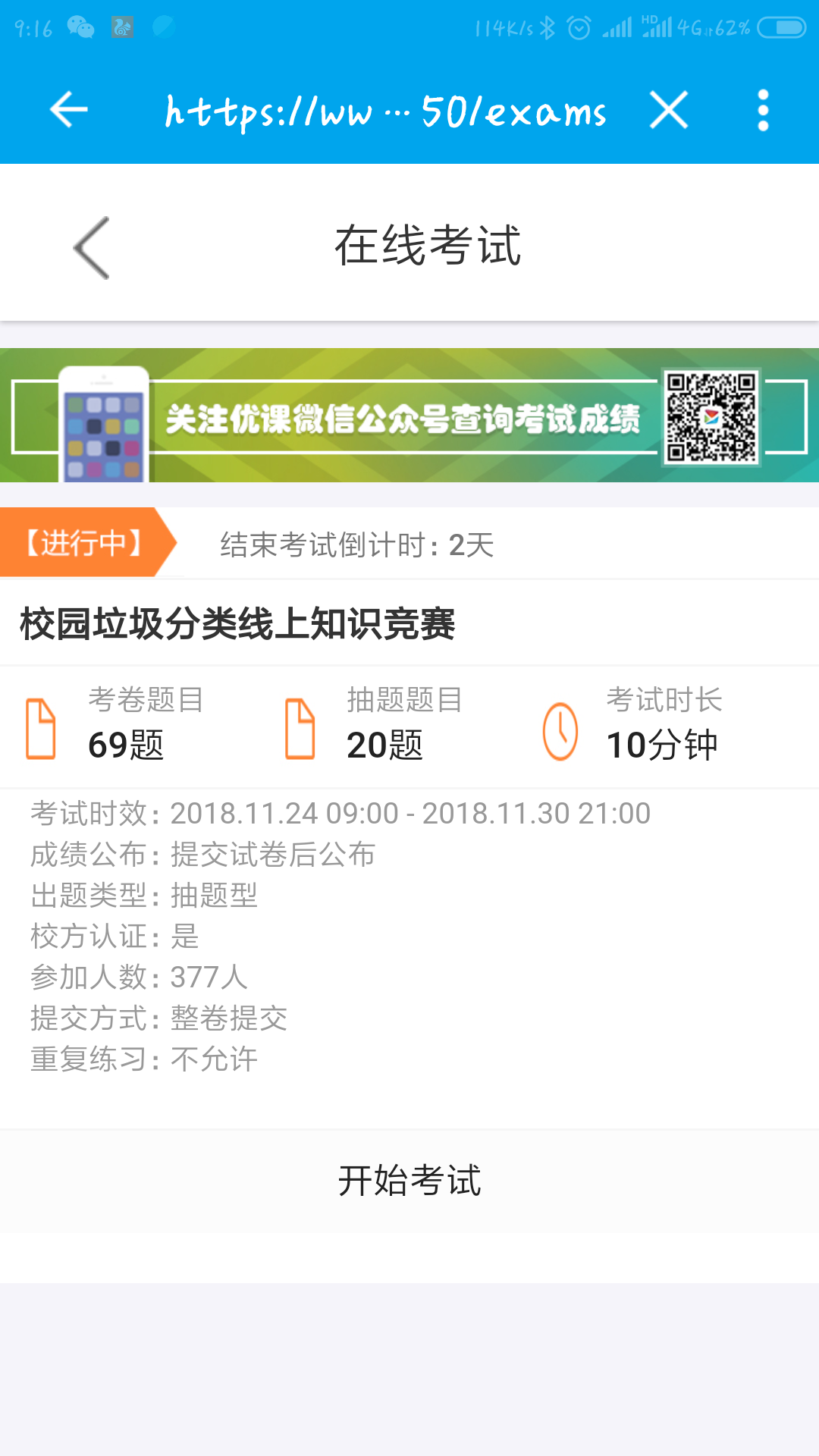This screenshot has width=819, height=1456.
Task: Open the three-dot overflow menu
Action: tap(763, 111)
